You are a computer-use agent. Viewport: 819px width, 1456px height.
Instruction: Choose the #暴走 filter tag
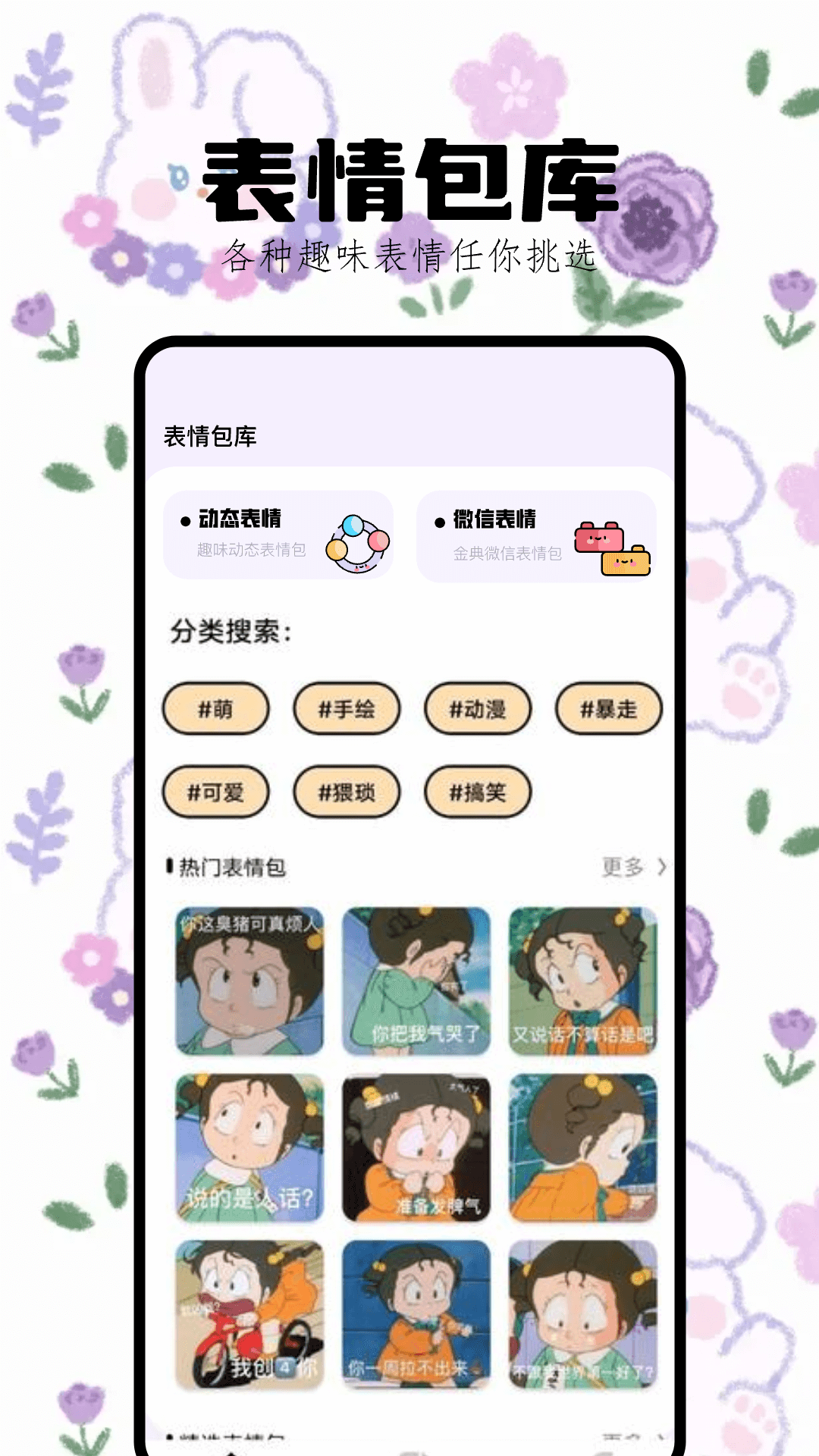click(x=609, y=709)
